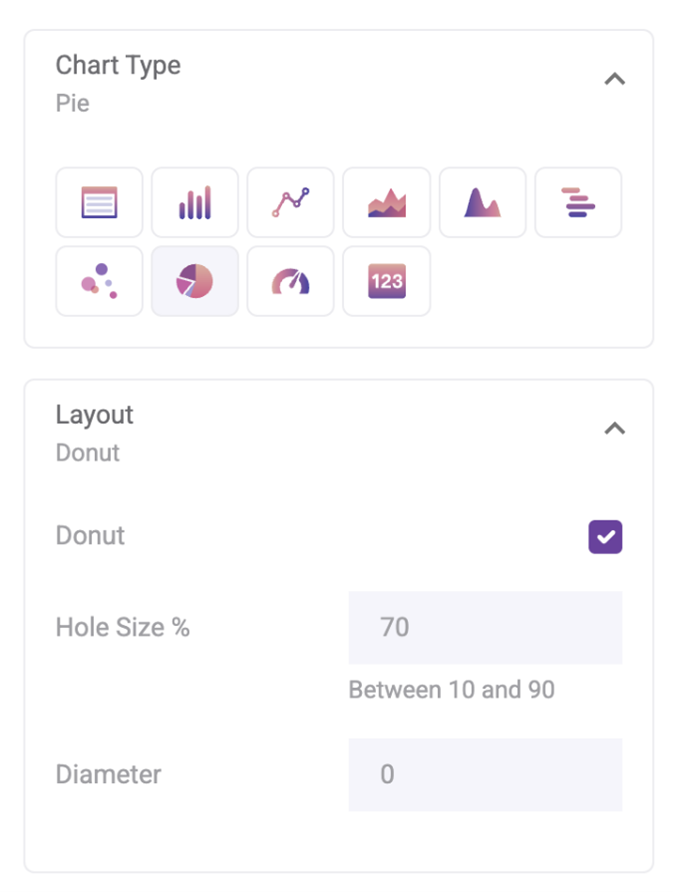Pick the stacked area chart type

[386, 202]
